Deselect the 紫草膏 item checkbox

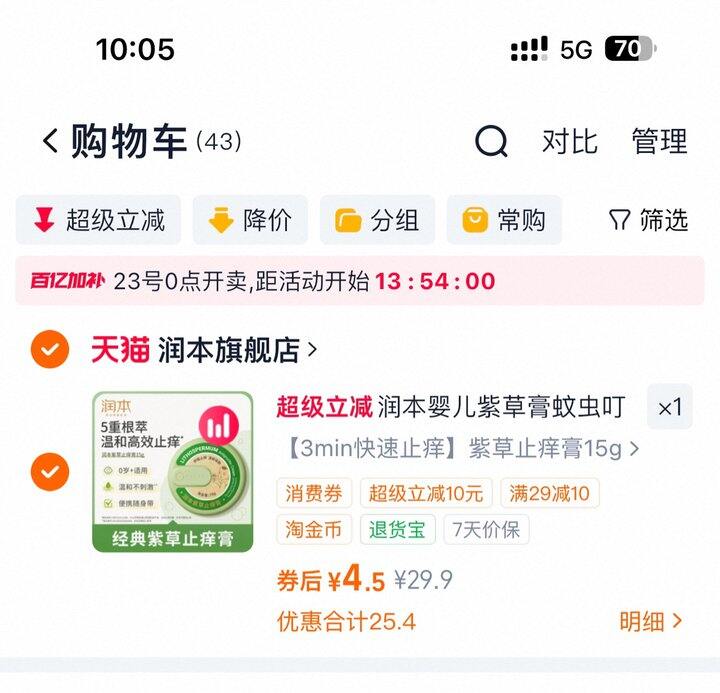(50, 470)
